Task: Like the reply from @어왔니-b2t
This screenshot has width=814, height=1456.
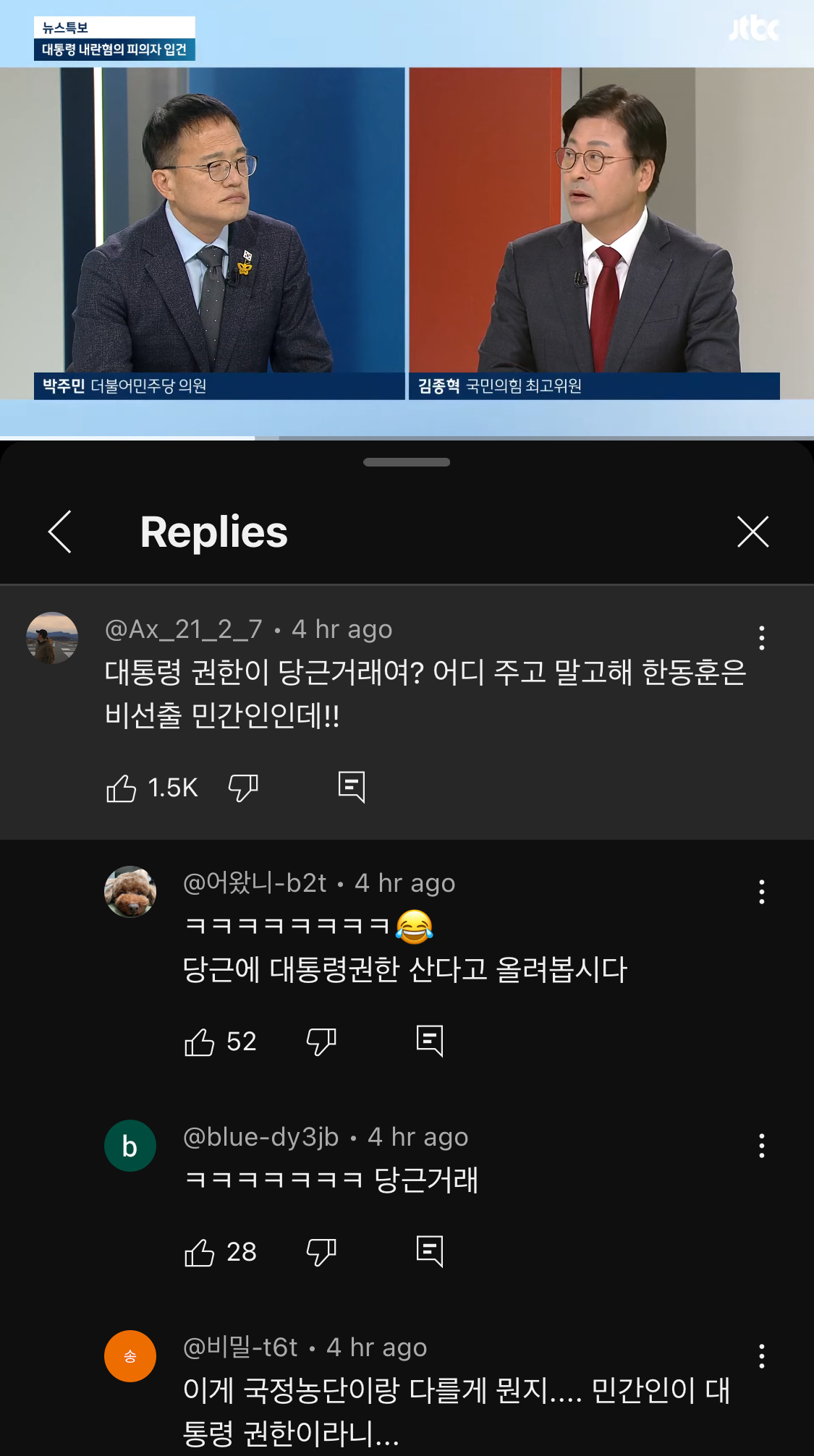Action: [200, 1042]
